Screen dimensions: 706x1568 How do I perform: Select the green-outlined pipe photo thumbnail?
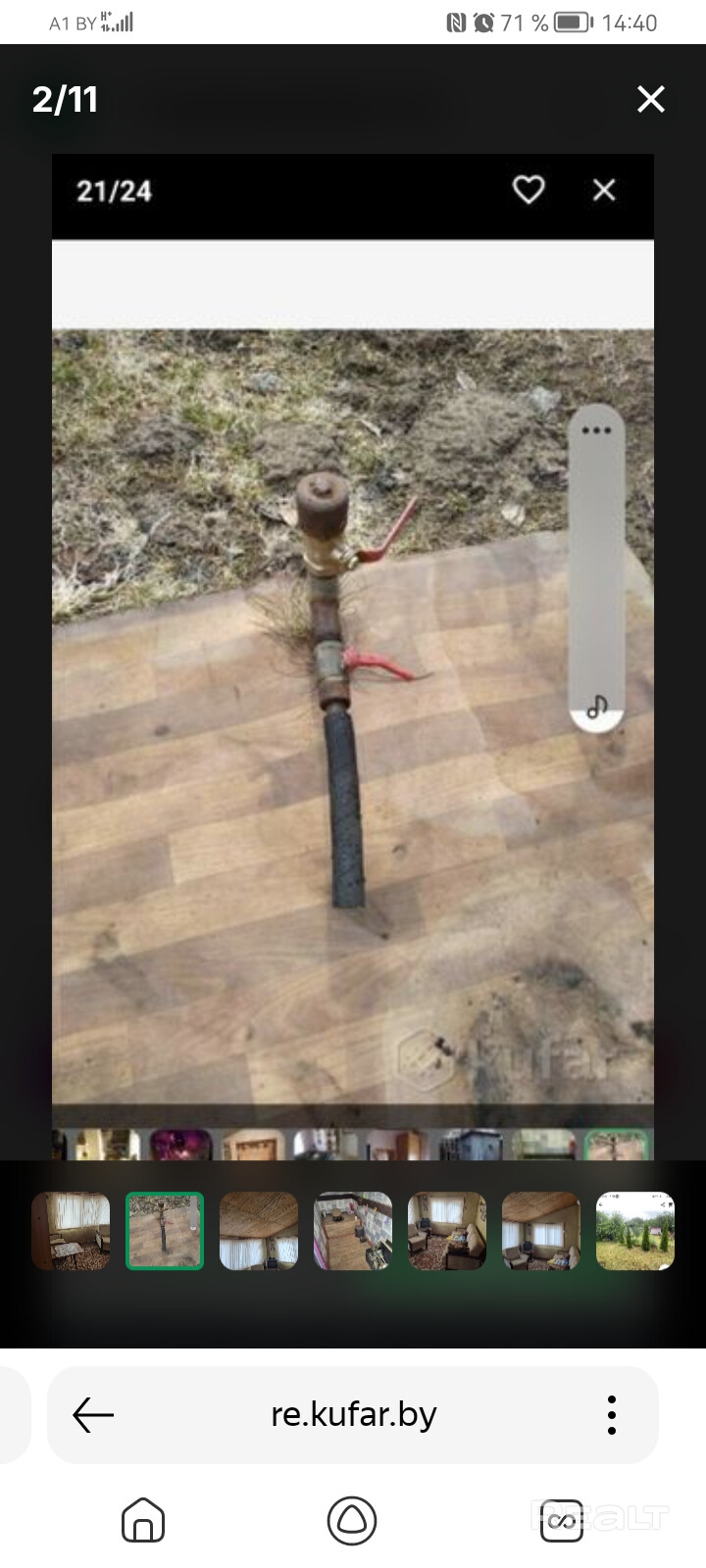[x=165, y=1231]
